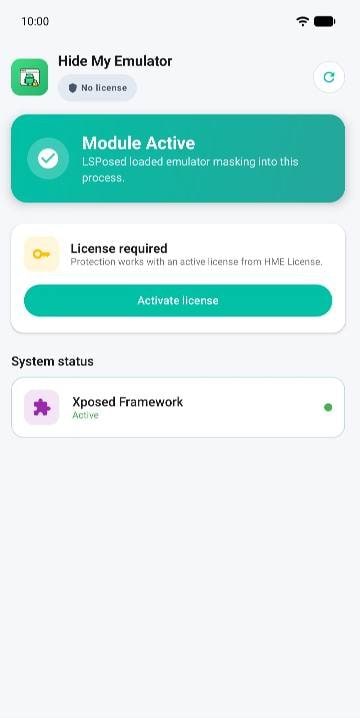Tap the Activate license button
The width and height of the screenshot is (360, 718).
point(178,300)
